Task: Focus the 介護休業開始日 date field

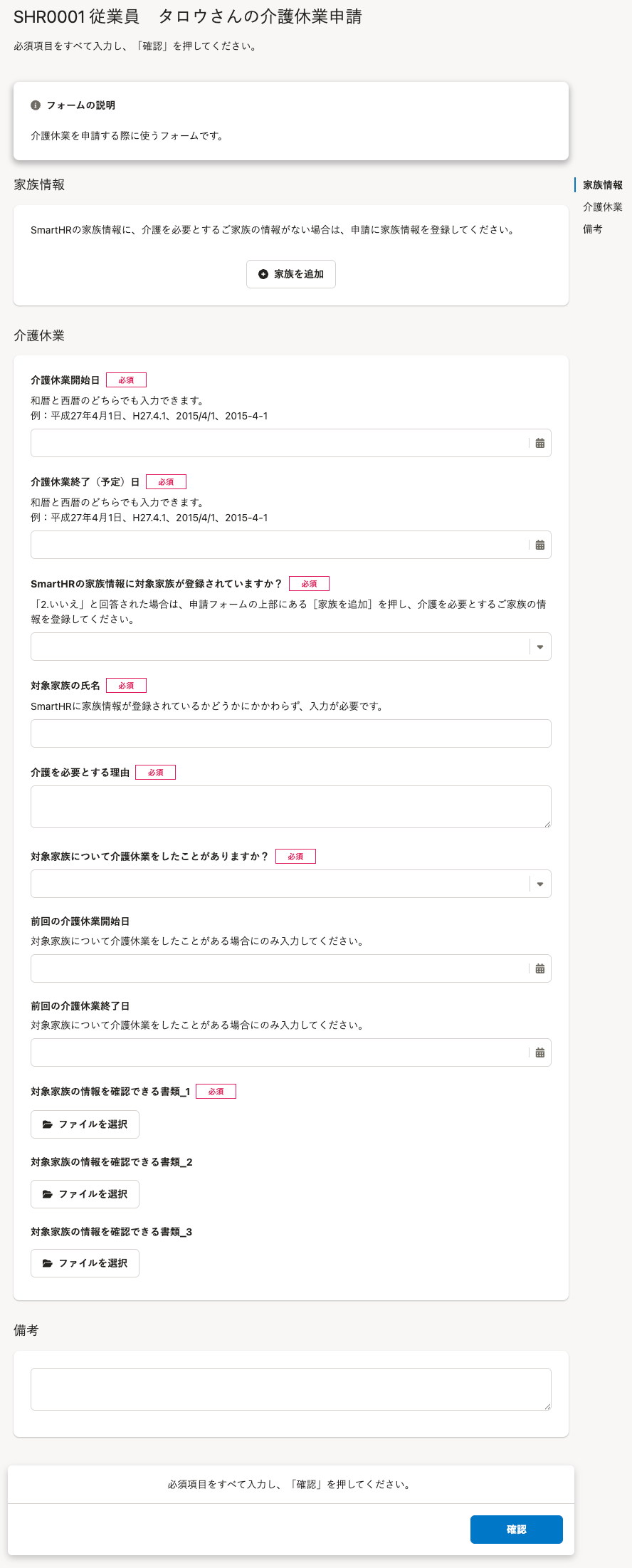Action: tap(279, 443)
